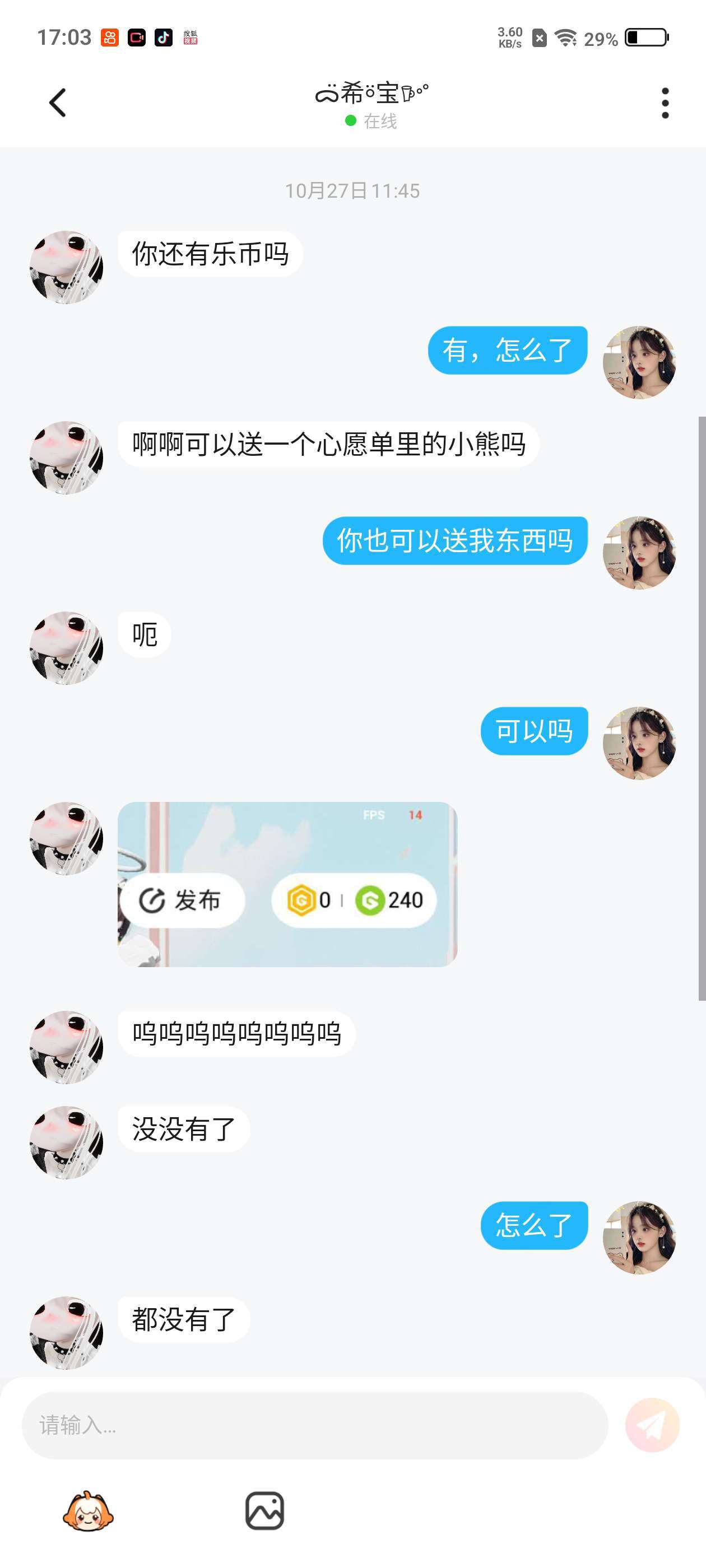This screenshot has height=1568, width=706.
Task: Open the emoji sticker panel
Action: pyautogui.click(x=89, y=1511)
